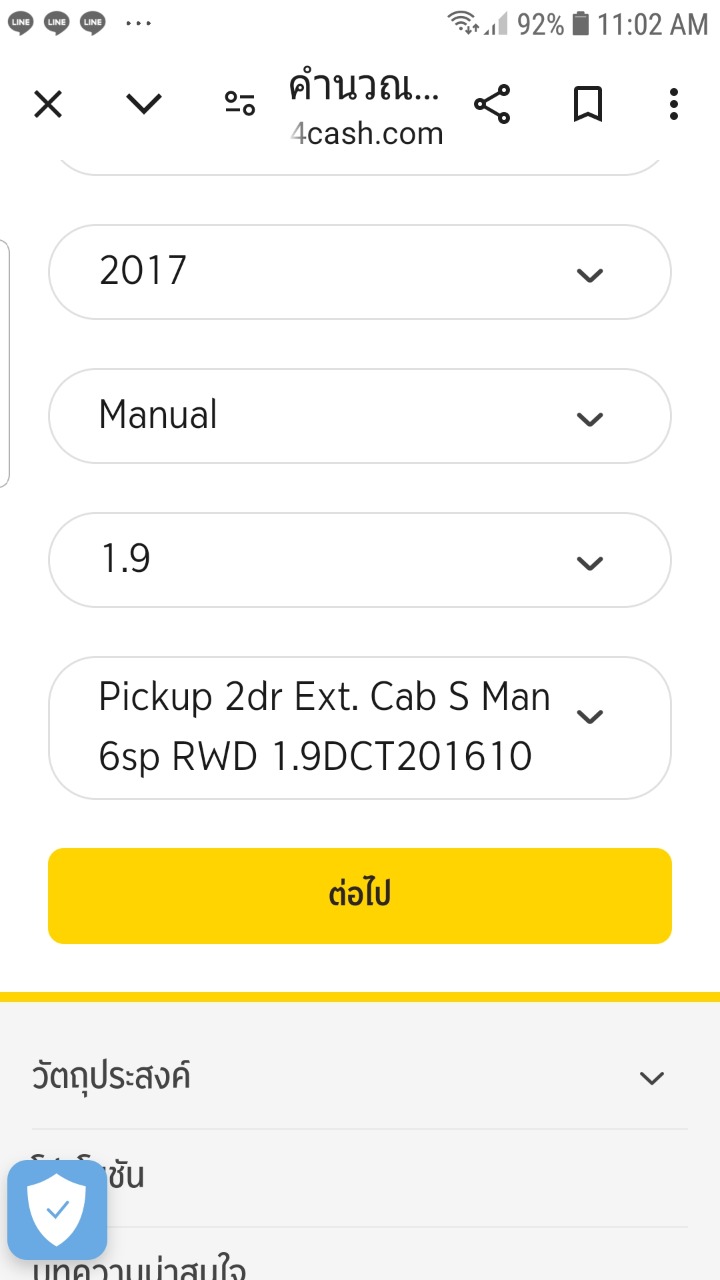Close the browser custom tab
The width and height of the screenshot is (720, 1280).
point(48,104)
